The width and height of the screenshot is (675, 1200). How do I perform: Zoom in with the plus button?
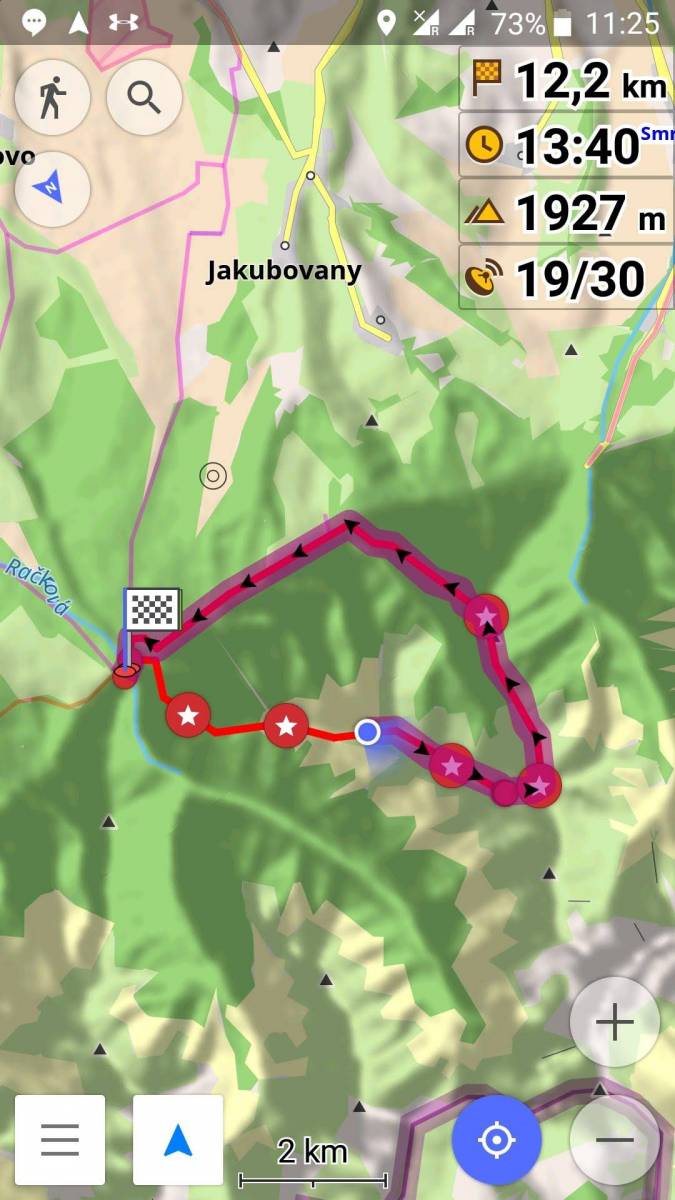614,1022
